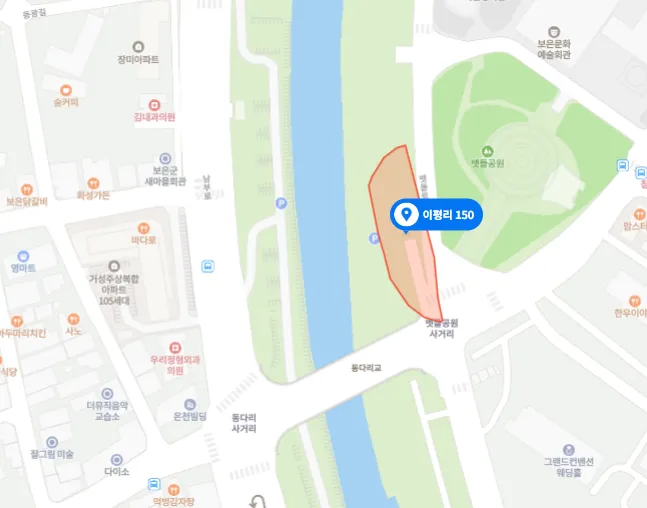Tap the bus stop icon near 바다로

[x=208, y=266]
